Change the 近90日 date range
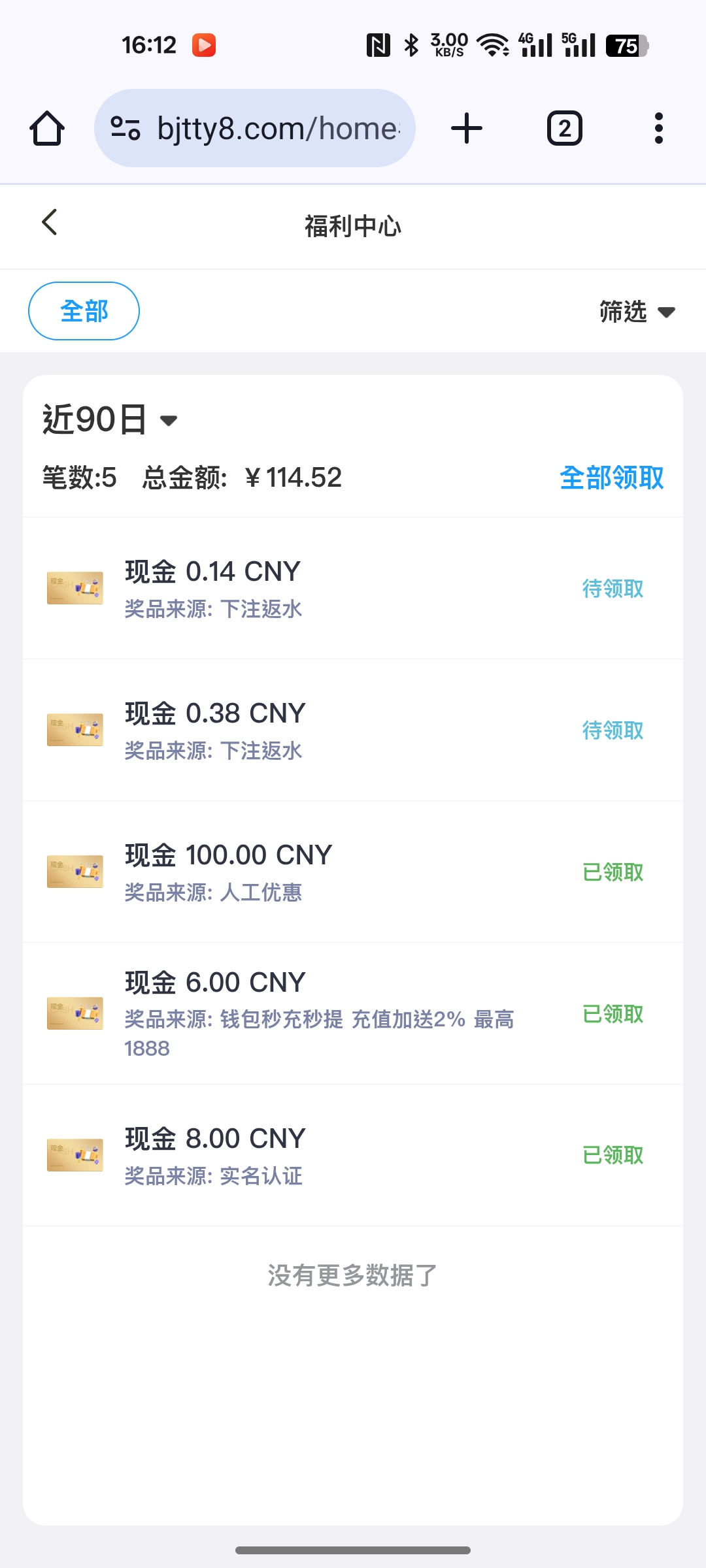The width and height of the screenshot is (706, 1568). click(110, 419)
